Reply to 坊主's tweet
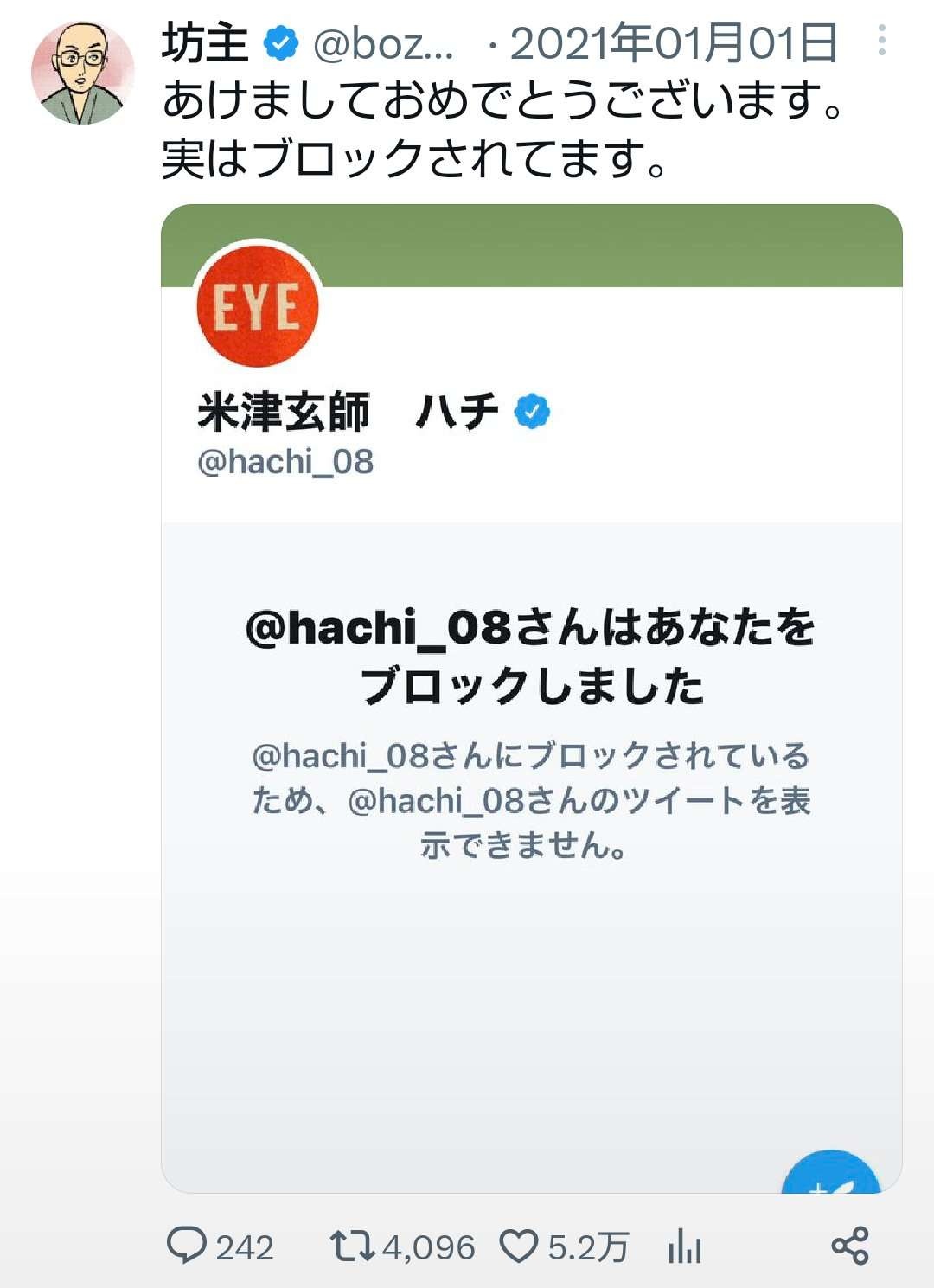The height and width of the screenshot is (1288, 934). tap(186, 1246)
